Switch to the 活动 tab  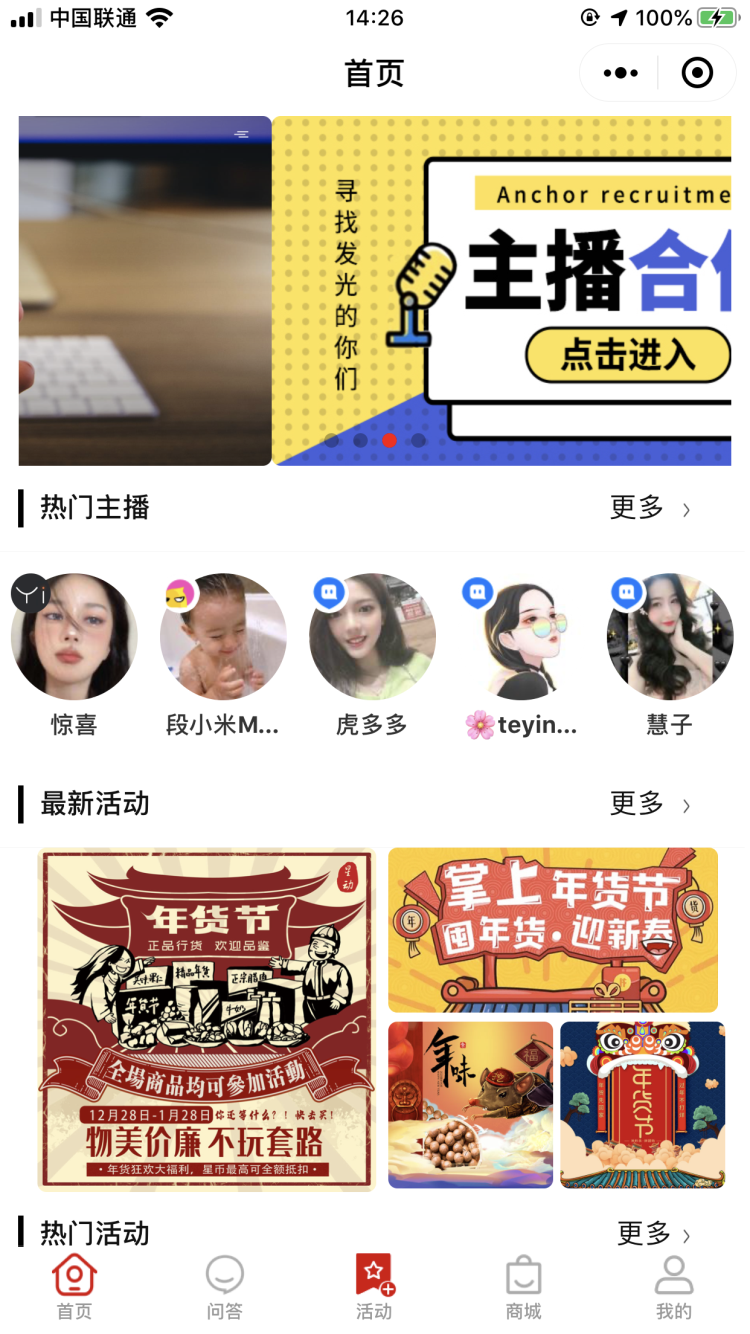coord(374,1288)
